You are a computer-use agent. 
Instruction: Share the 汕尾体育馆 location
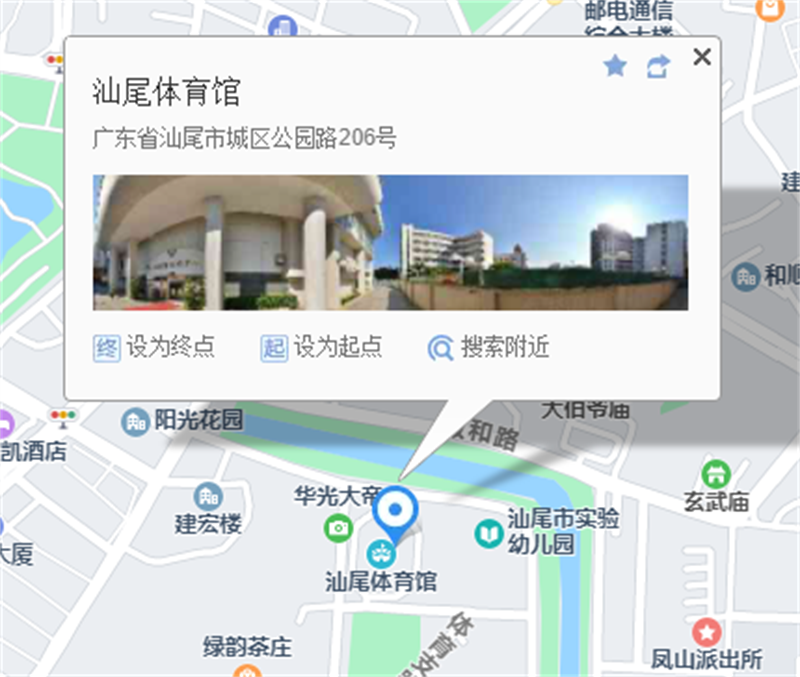(x=658, y=67)
